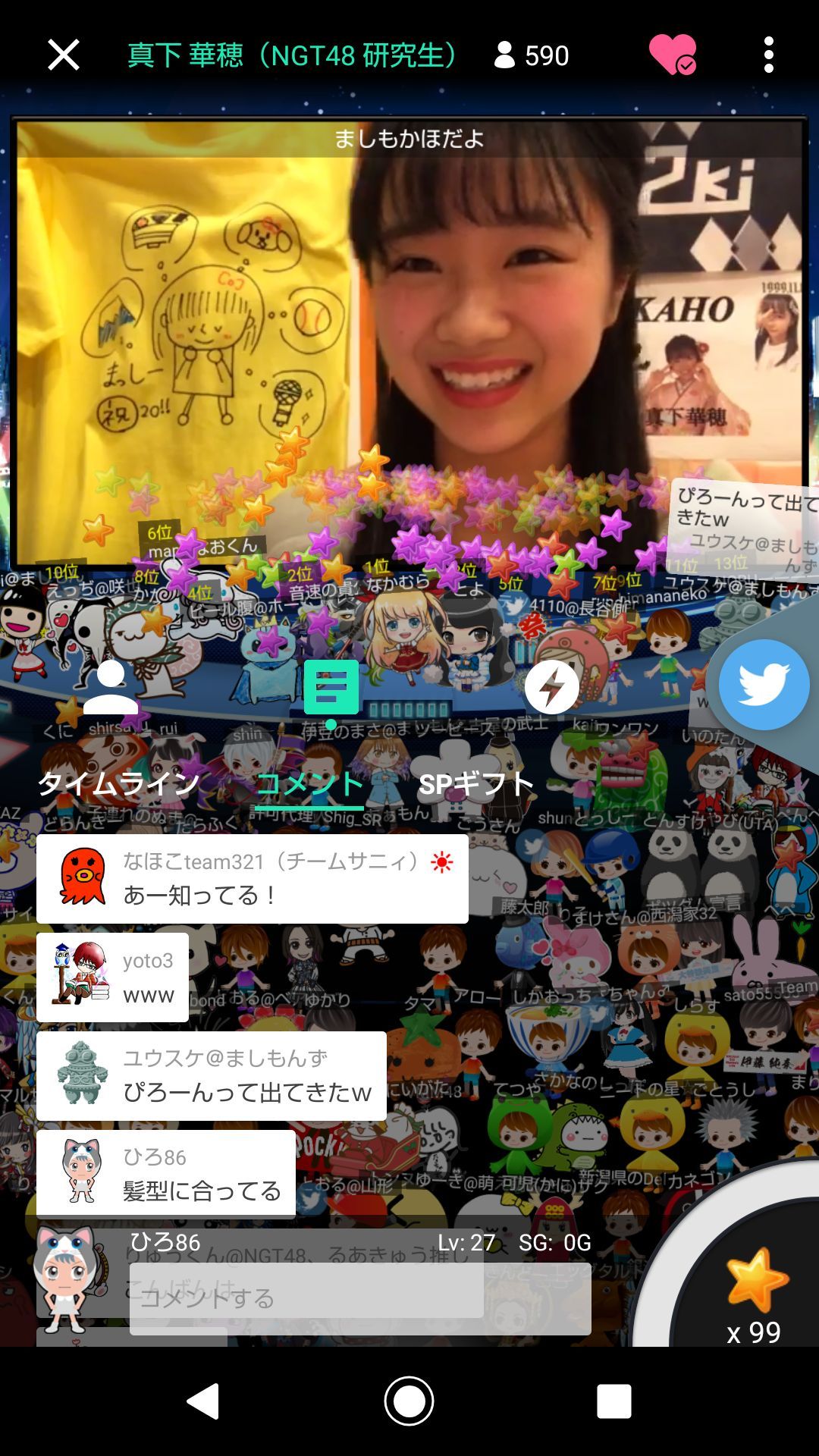Open the profile icon tab

click(111, 687)
